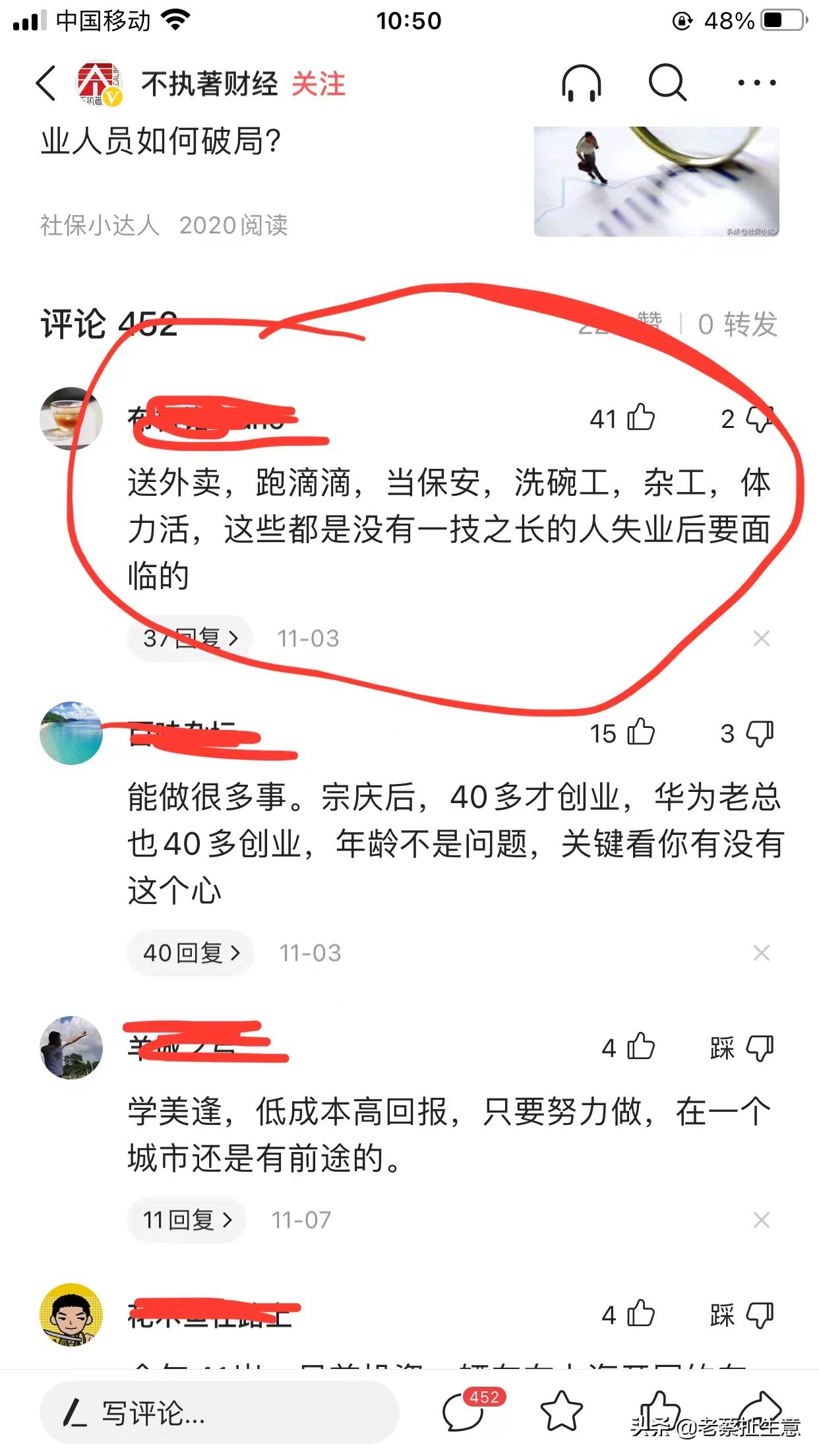Tap the back arrow at top left

click(46, 84)
